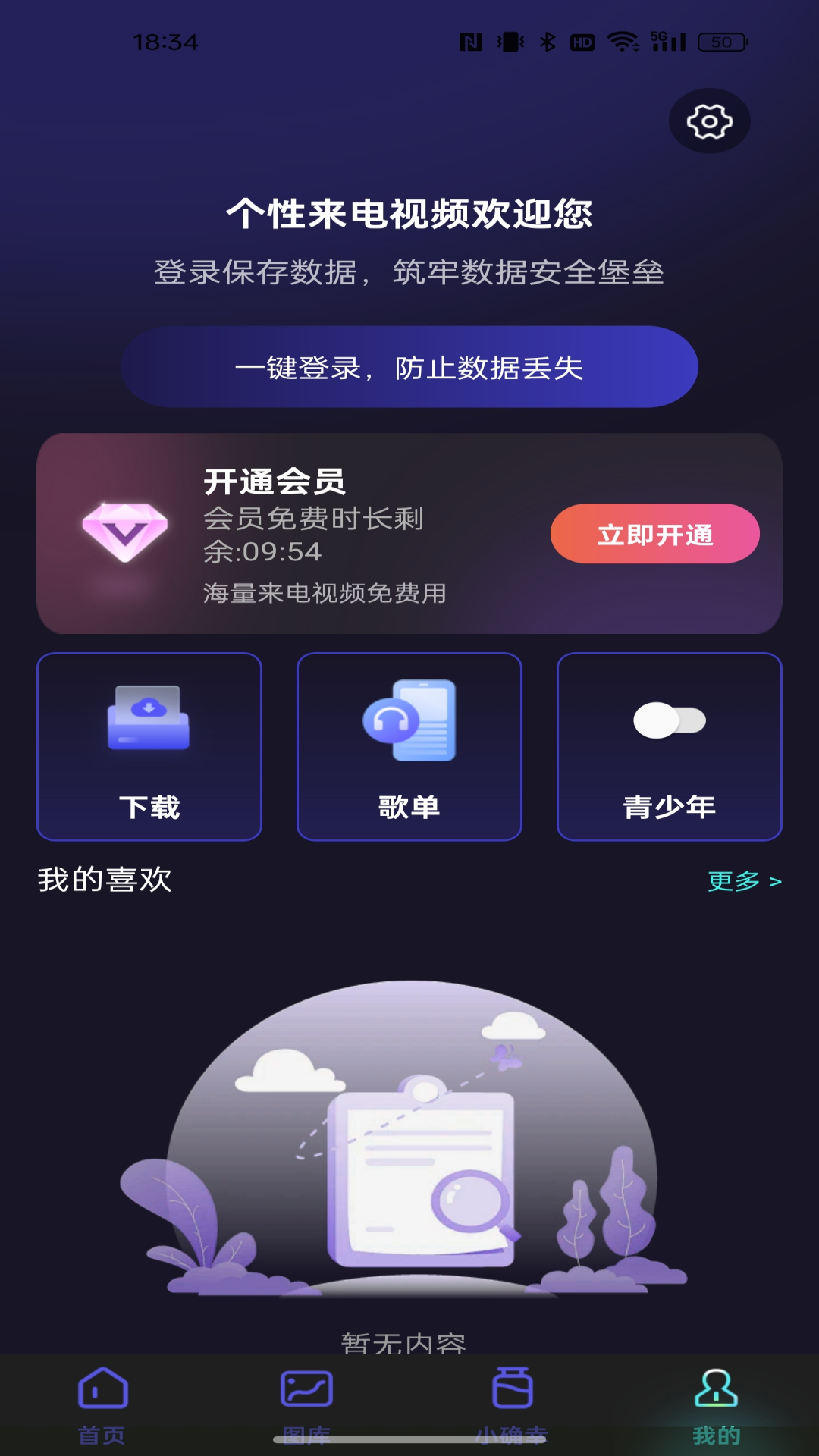Open the chevron next to 更多
The width and height of the screenshot is (819, 1456).
tap(775, 881)
